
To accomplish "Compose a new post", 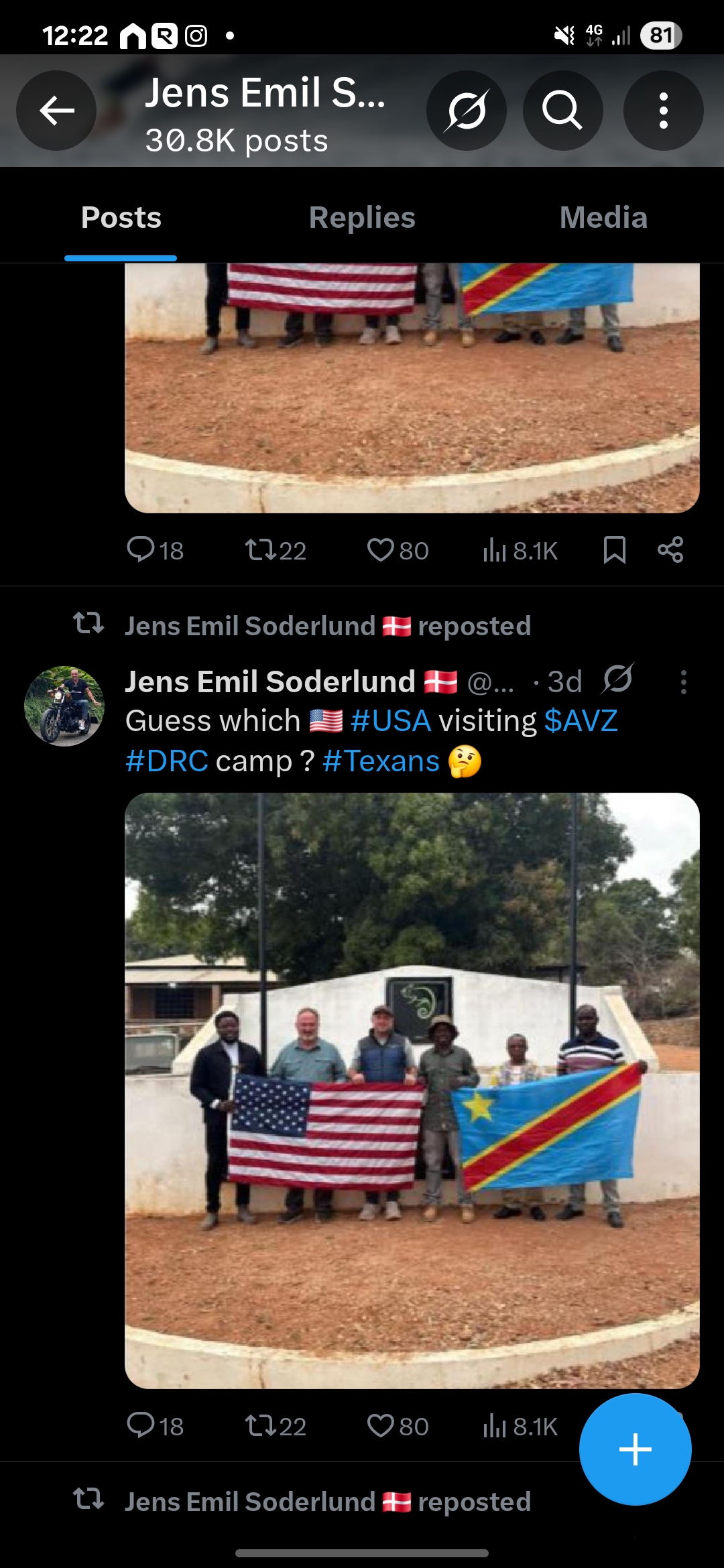I will (635, 1449).
